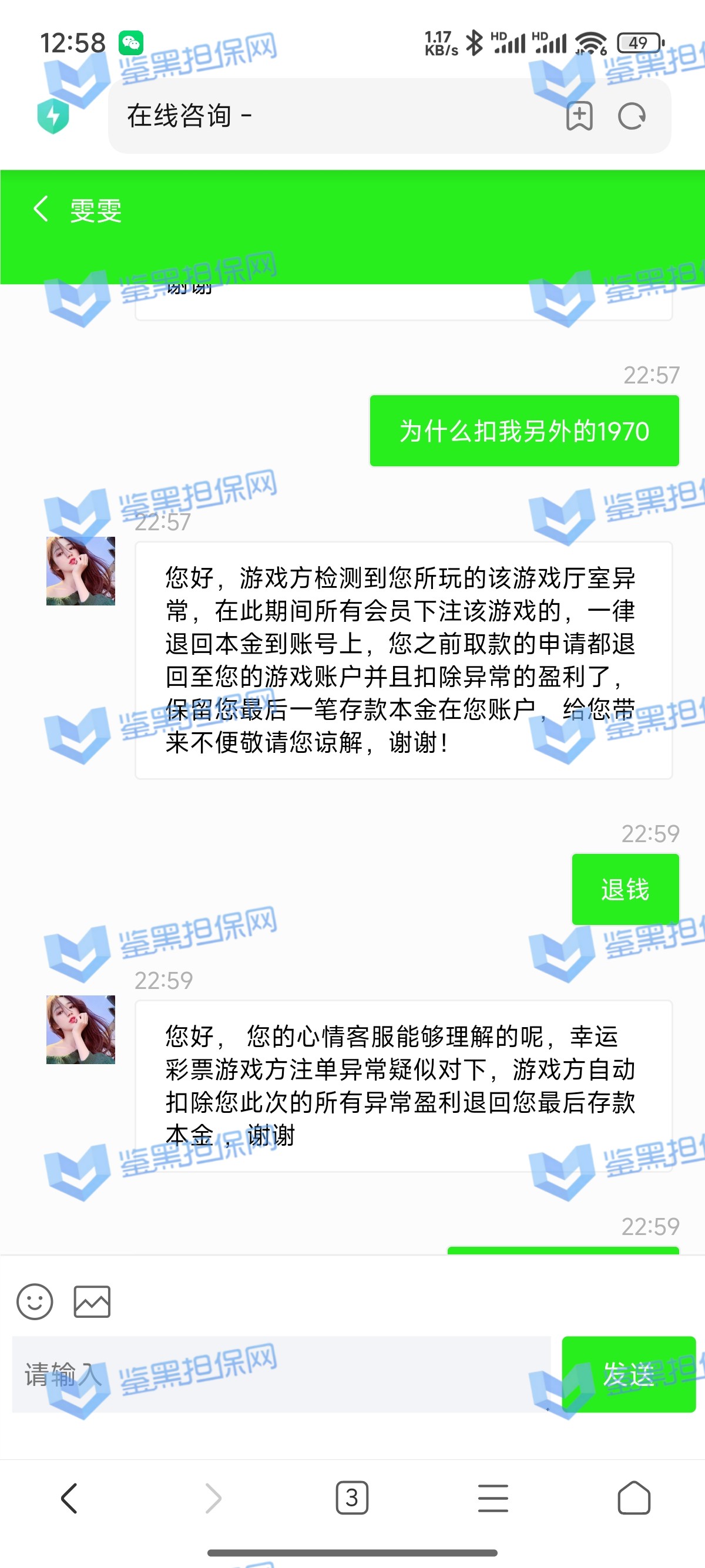Image resolution: width=705 pixels, height=1568 pixels.
Task: Focus the 请输入 message field
Action: pos(281,1374)
